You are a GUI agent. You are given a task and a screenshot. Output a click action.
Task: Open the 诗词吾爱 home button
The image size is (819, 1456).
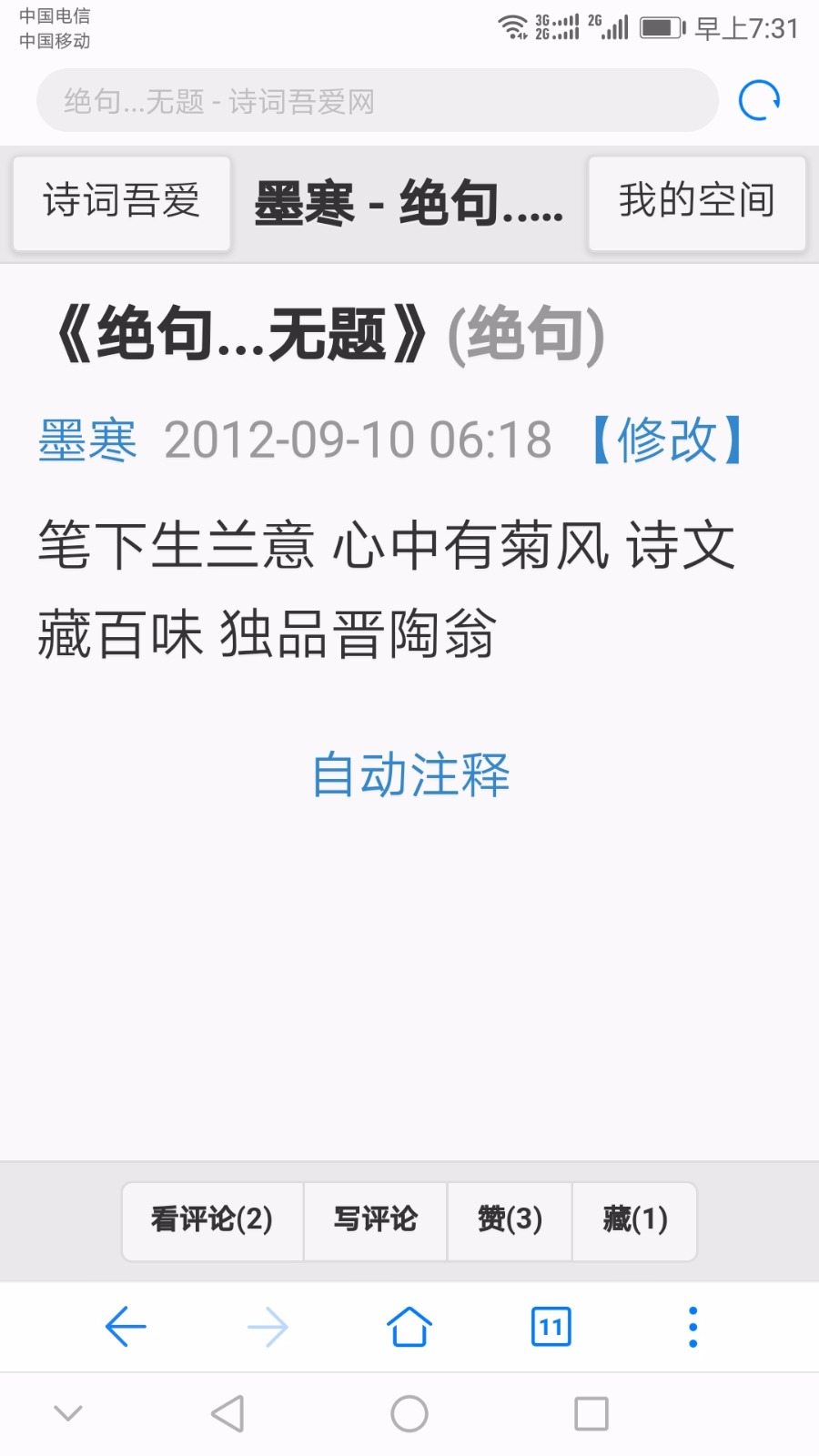pyautogui.click(x=122, y=202)
